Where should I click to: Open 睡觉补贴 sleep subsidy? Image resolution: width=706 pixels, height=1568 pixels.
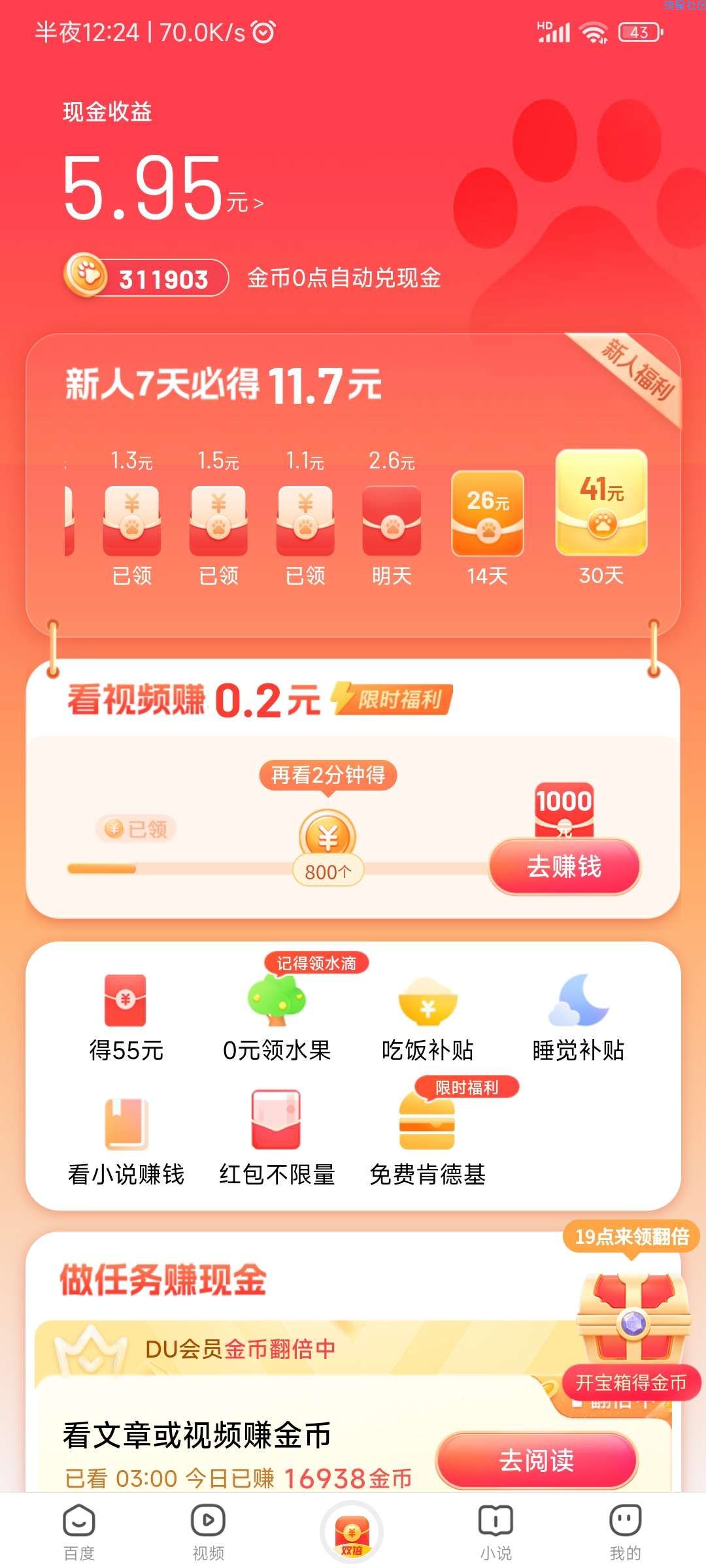[x=579, y=1017]
